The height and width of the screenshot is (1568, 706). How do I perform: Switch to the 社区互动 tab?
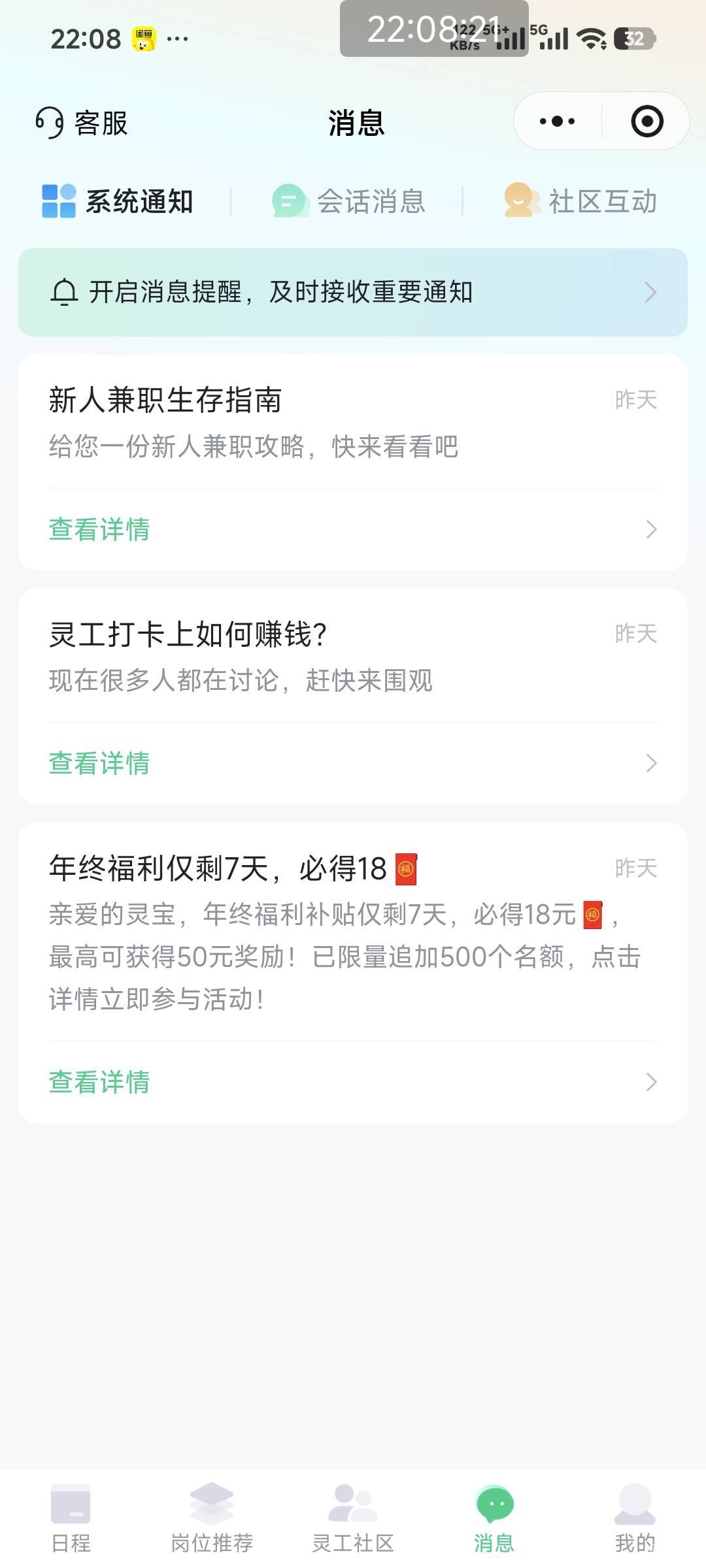580,201
